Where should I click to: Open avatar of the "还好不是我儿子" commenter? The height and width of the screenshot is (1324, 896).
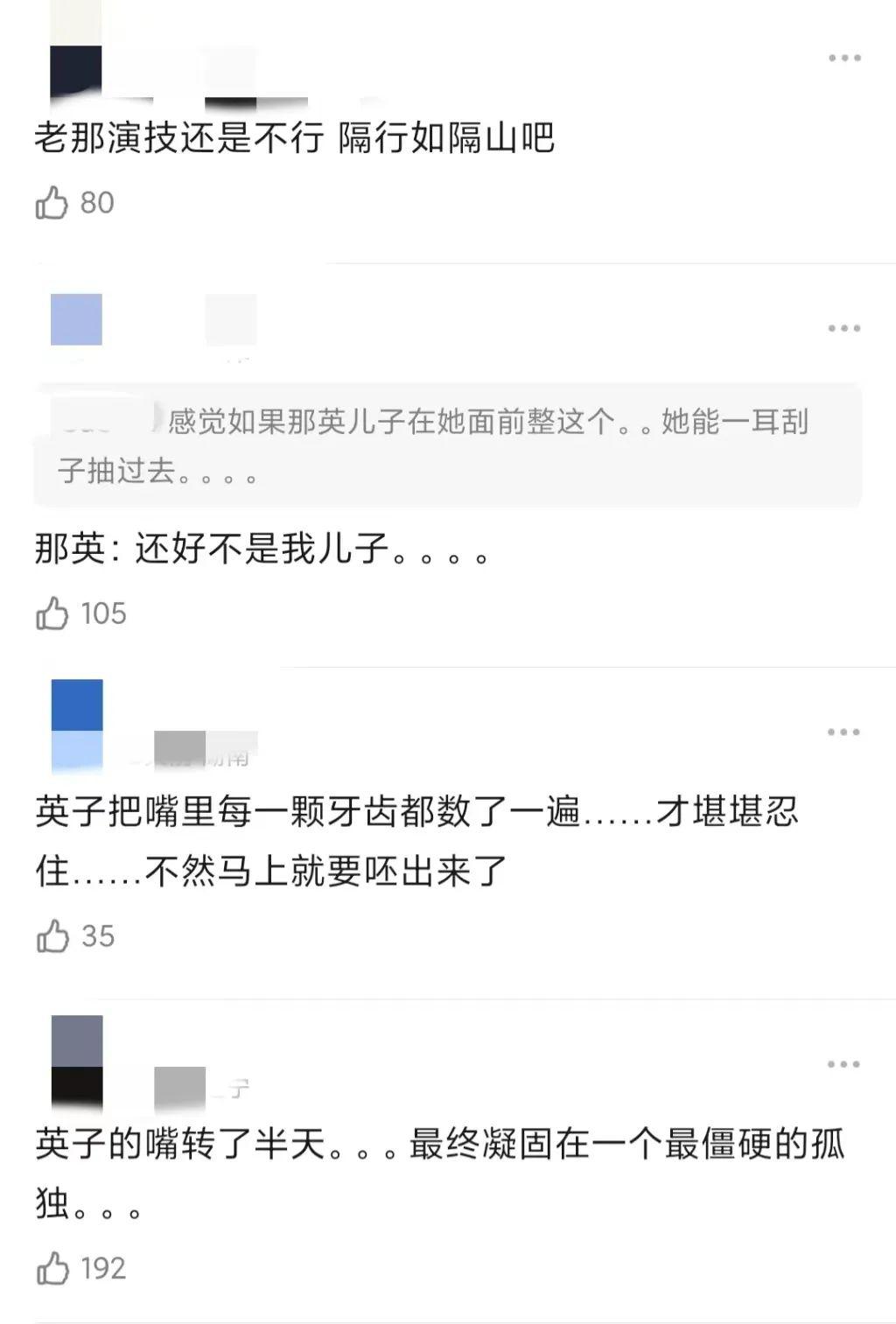[x=77, y=320]
